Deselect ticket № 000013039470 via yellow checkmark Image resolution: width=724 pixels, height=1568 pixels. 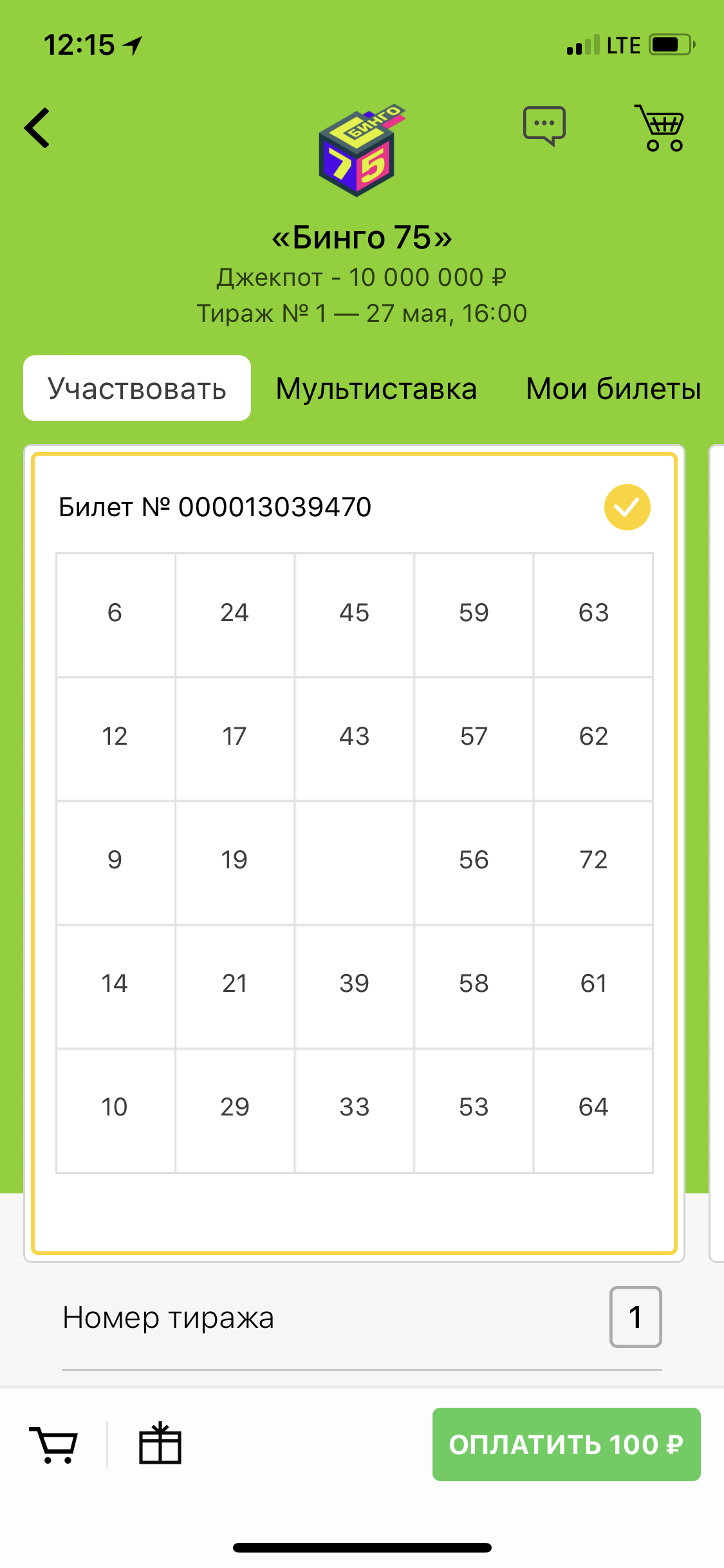pos(627,507)
